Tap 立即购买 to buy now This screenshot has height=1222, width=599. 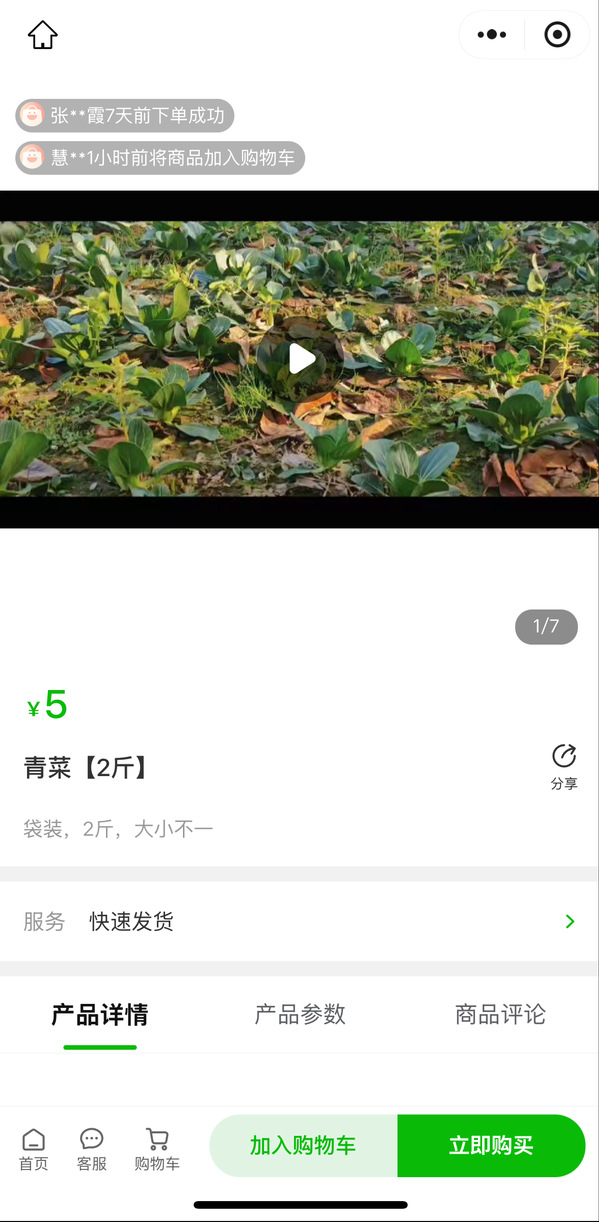tap(491, 1145)
